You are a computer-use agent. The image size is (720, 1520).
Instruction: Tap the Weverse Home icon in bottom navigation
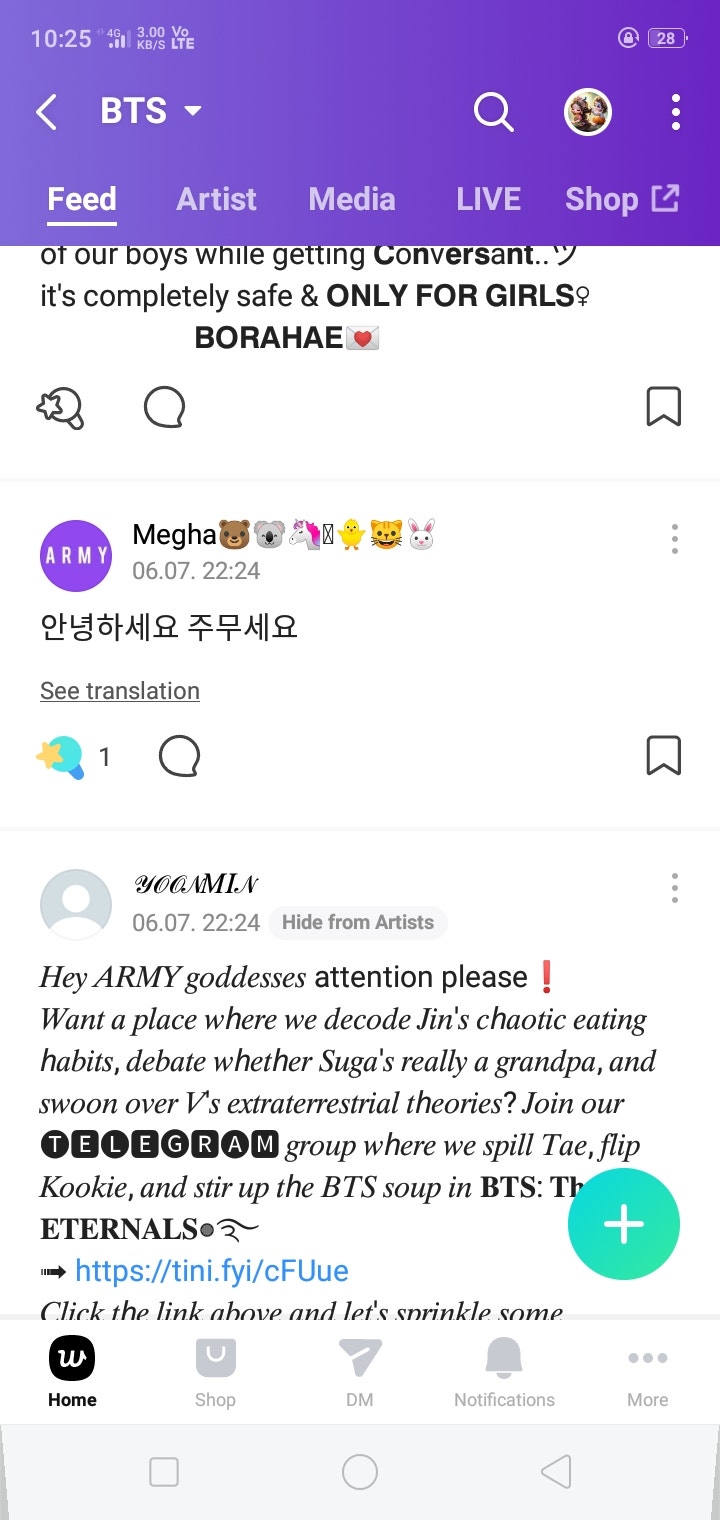[71, 1358]
